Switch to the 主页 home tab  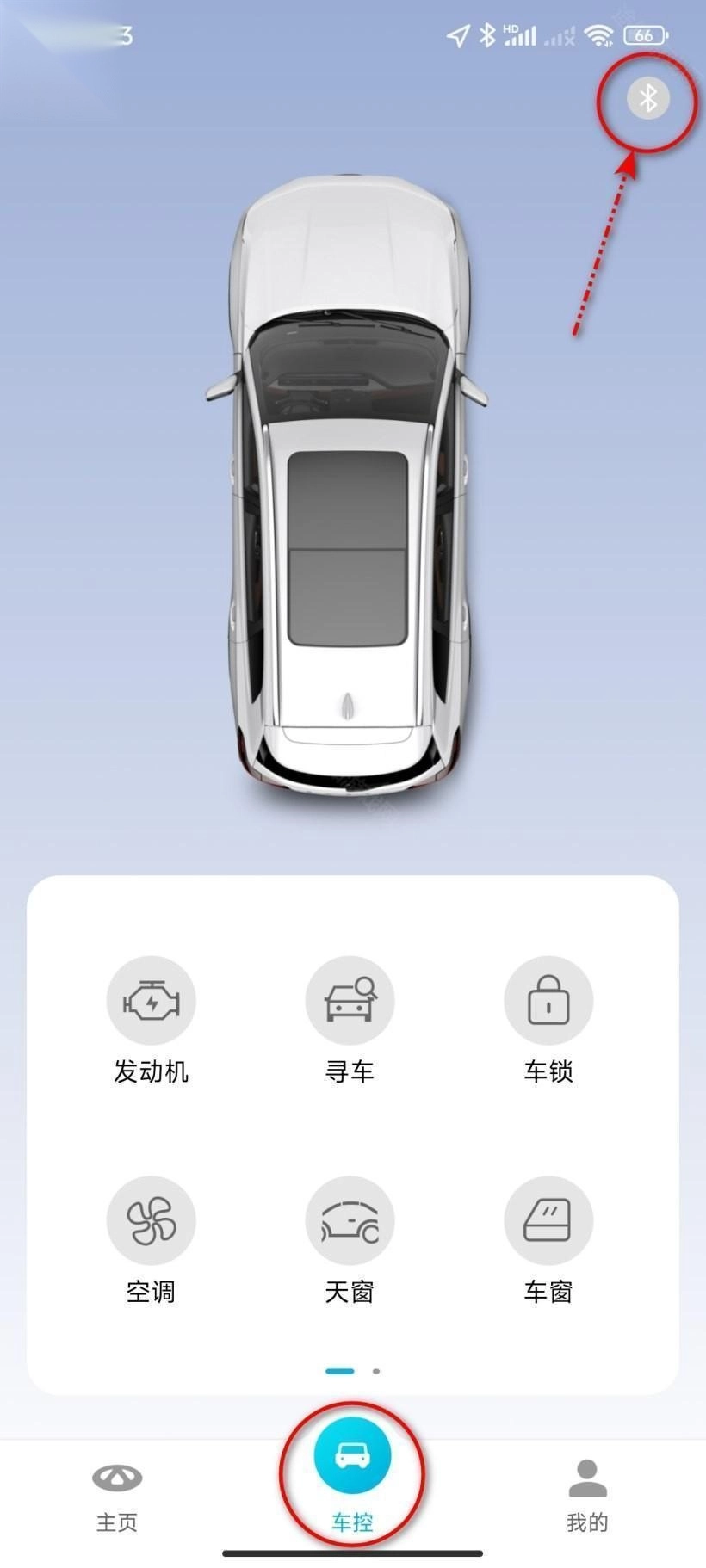117,1497
